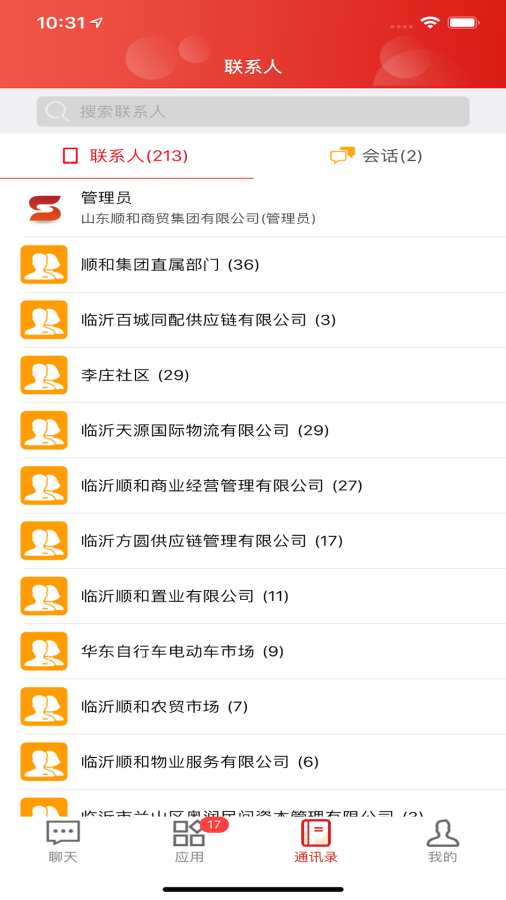
Task: Open 临沂百城同配供应链有限公司 group
Action: [253, 320]
